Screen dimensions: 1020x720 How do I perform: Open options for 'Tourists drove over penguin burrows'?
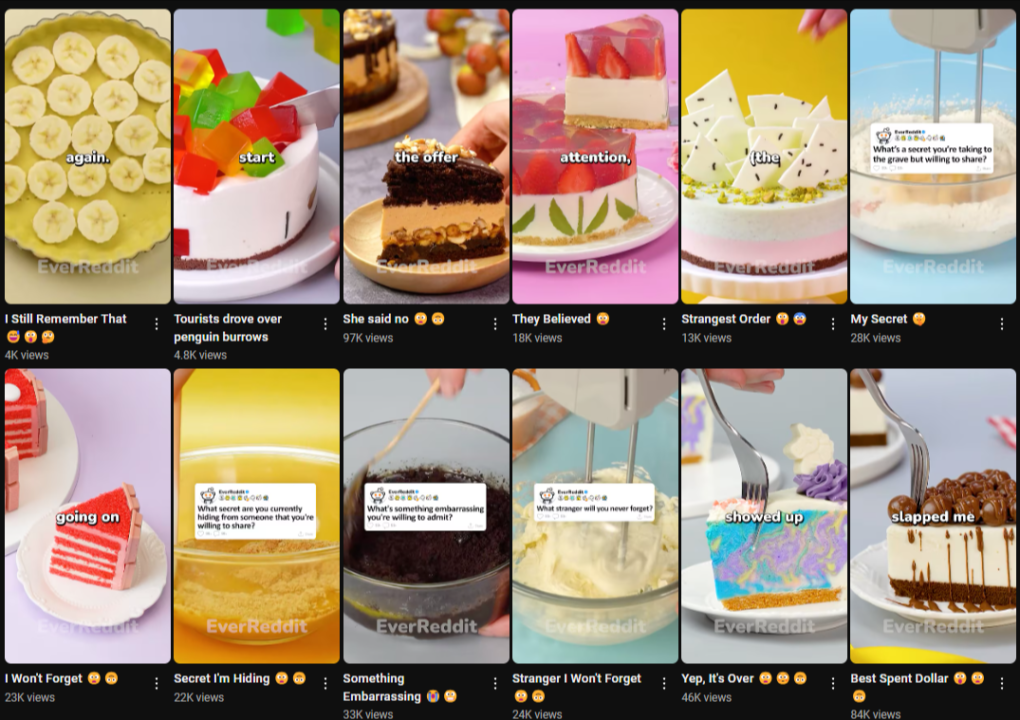325,324
